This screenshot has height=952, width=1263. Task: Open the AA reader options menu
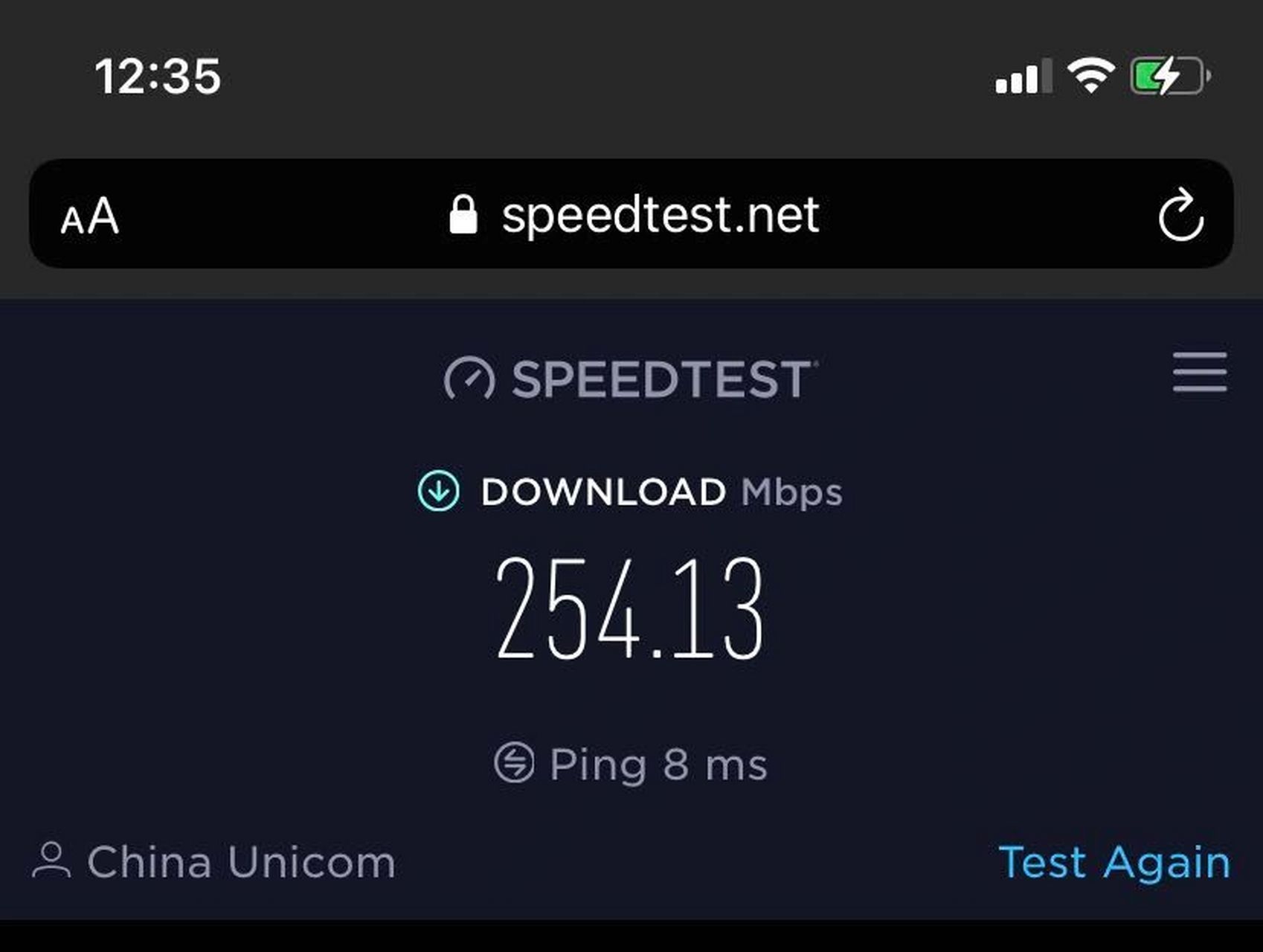[90, 216]
